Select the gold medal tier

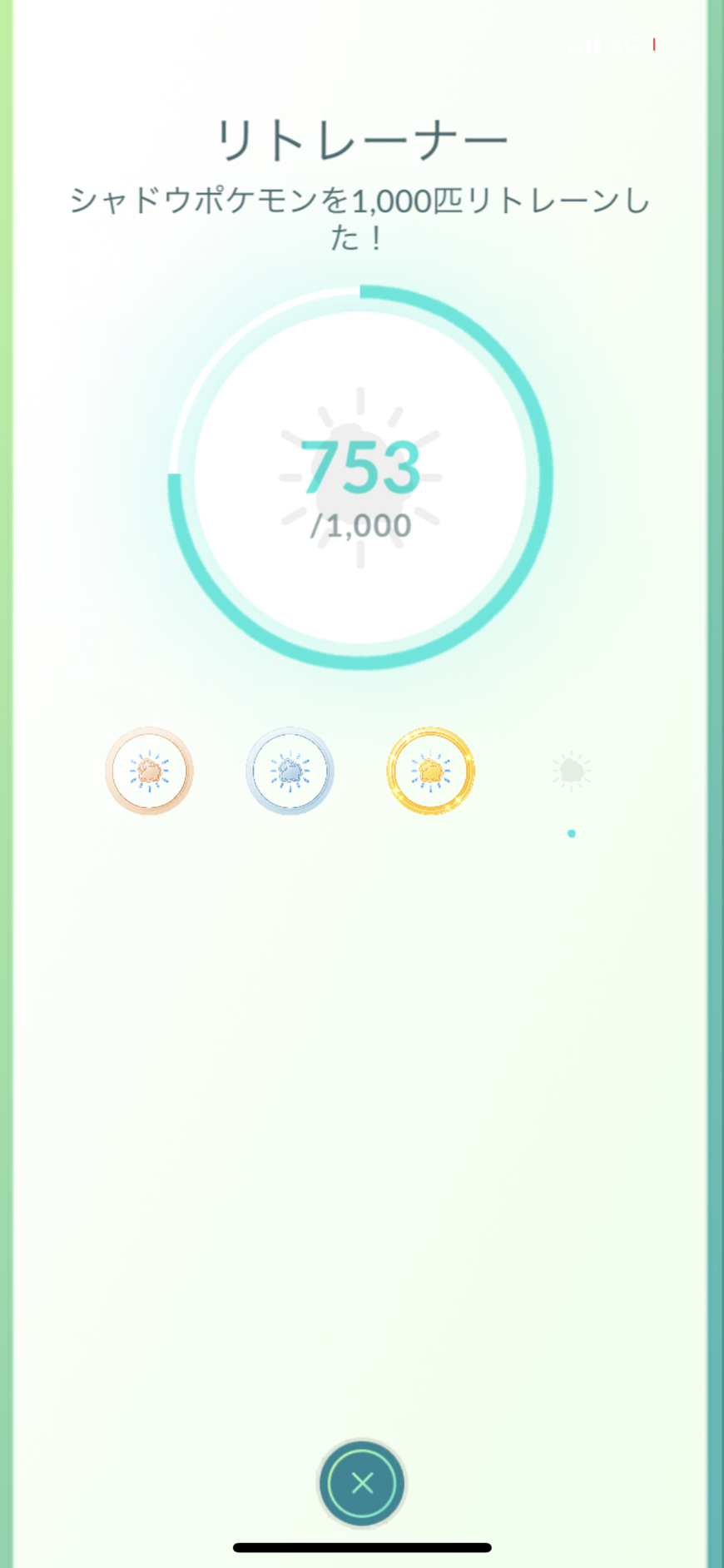coord(430,771)
